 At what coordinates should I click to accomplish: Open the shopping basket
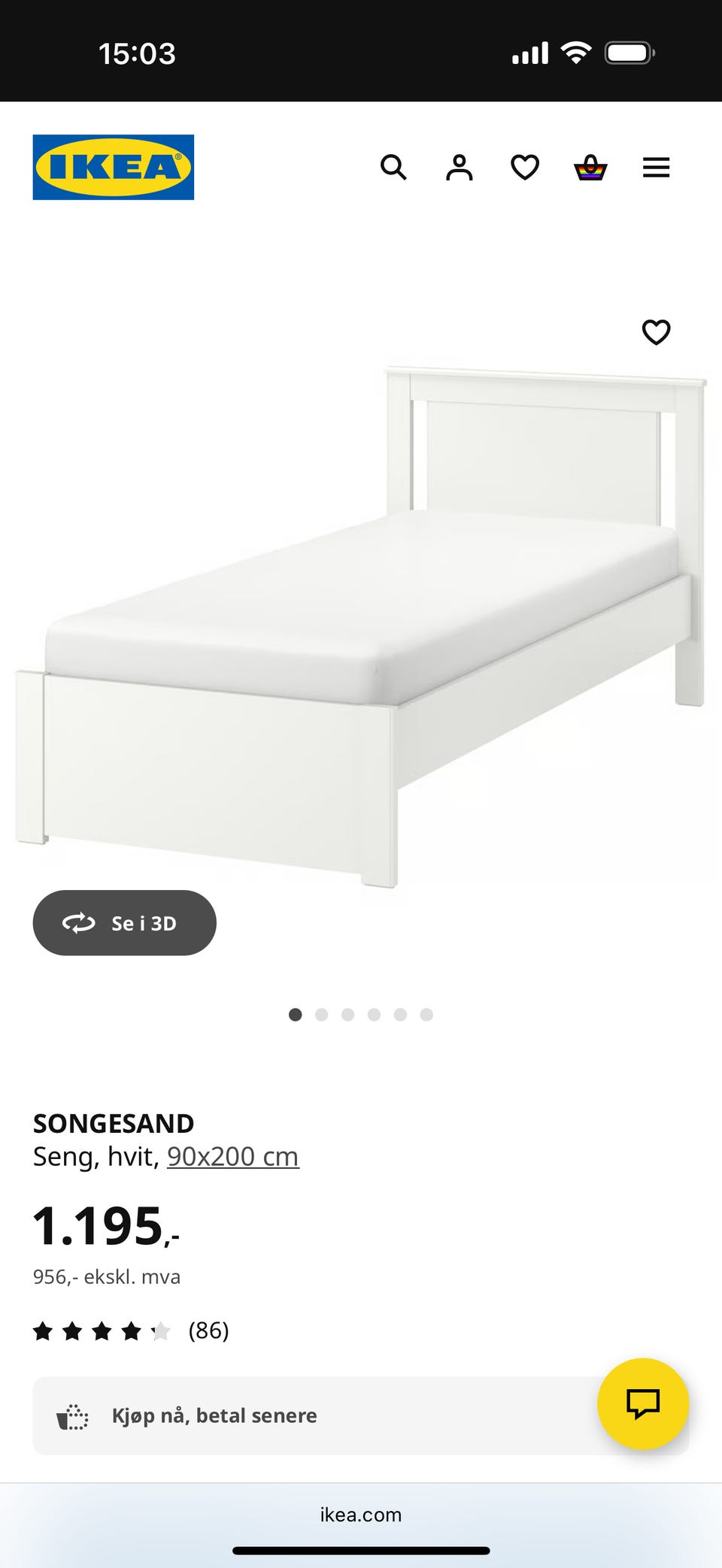tap(590, 167)
